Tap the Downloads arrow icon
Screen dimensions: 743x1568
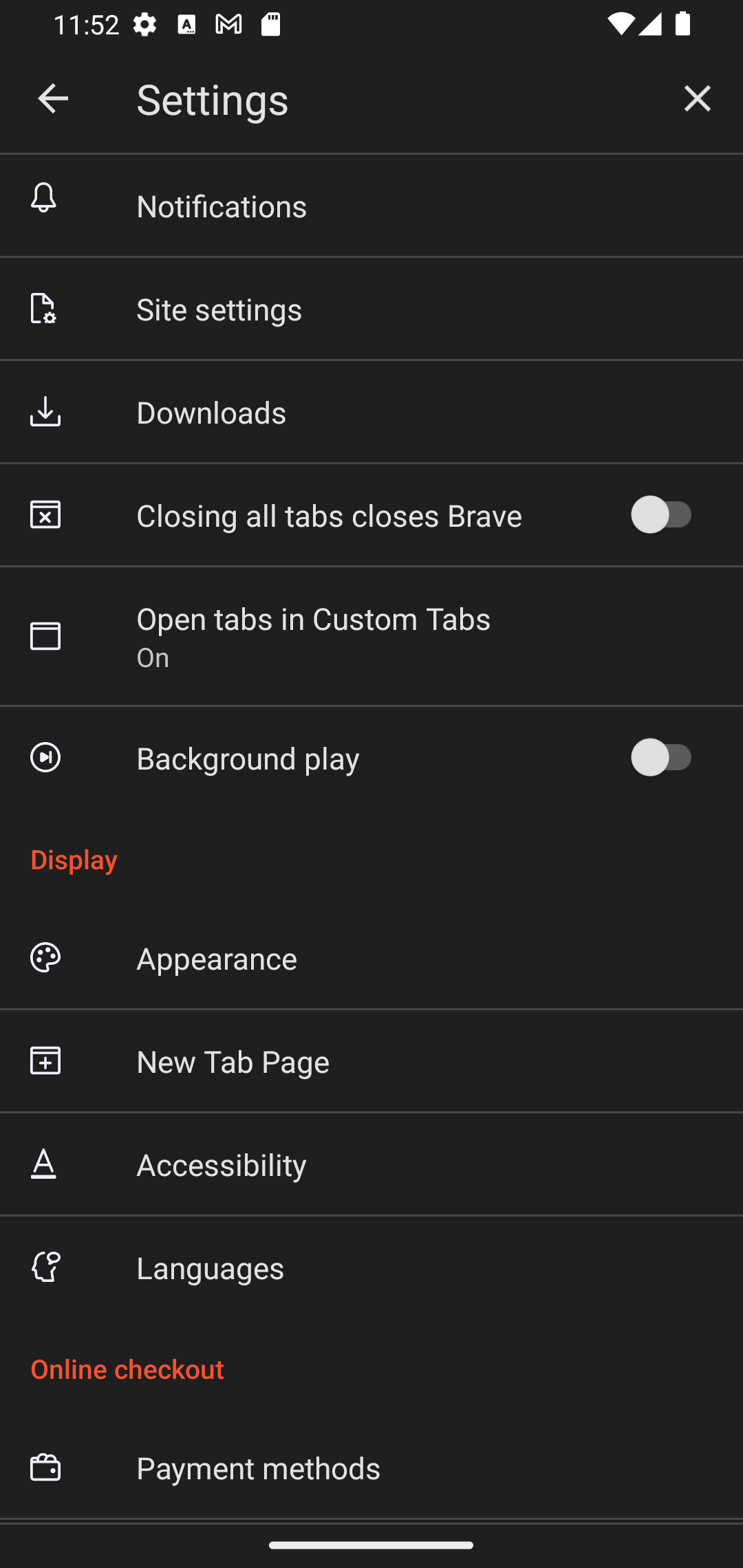point(45,412)
